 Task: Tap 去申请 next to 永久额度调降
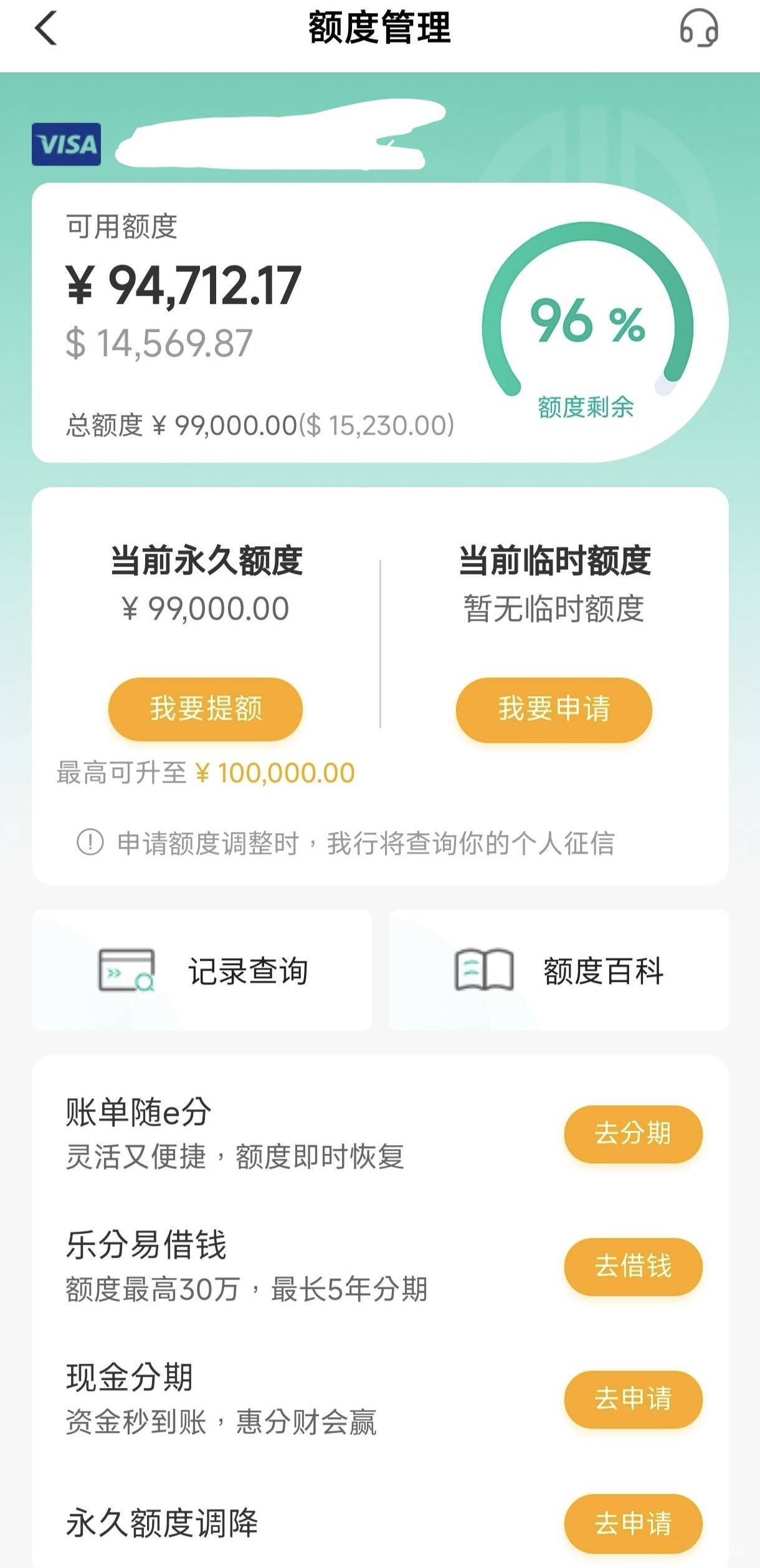[x=633, y=1523]
